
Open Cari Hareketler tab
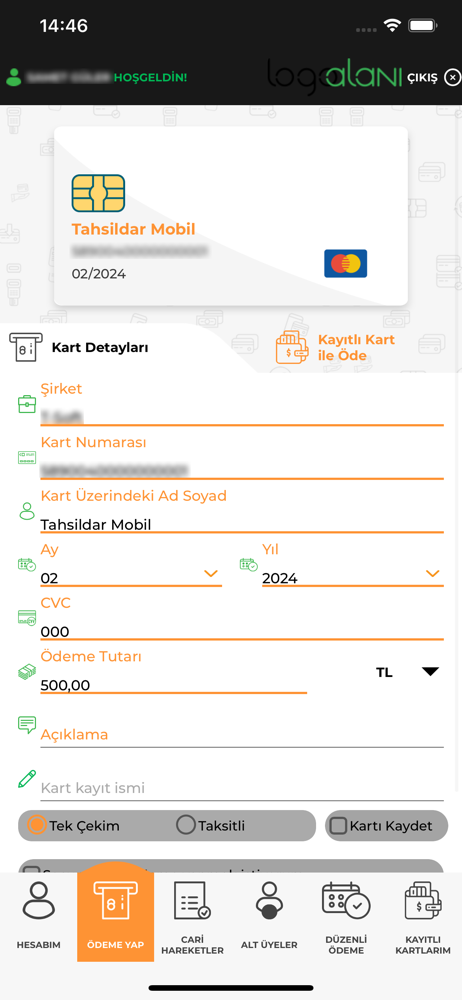point(192,917)
